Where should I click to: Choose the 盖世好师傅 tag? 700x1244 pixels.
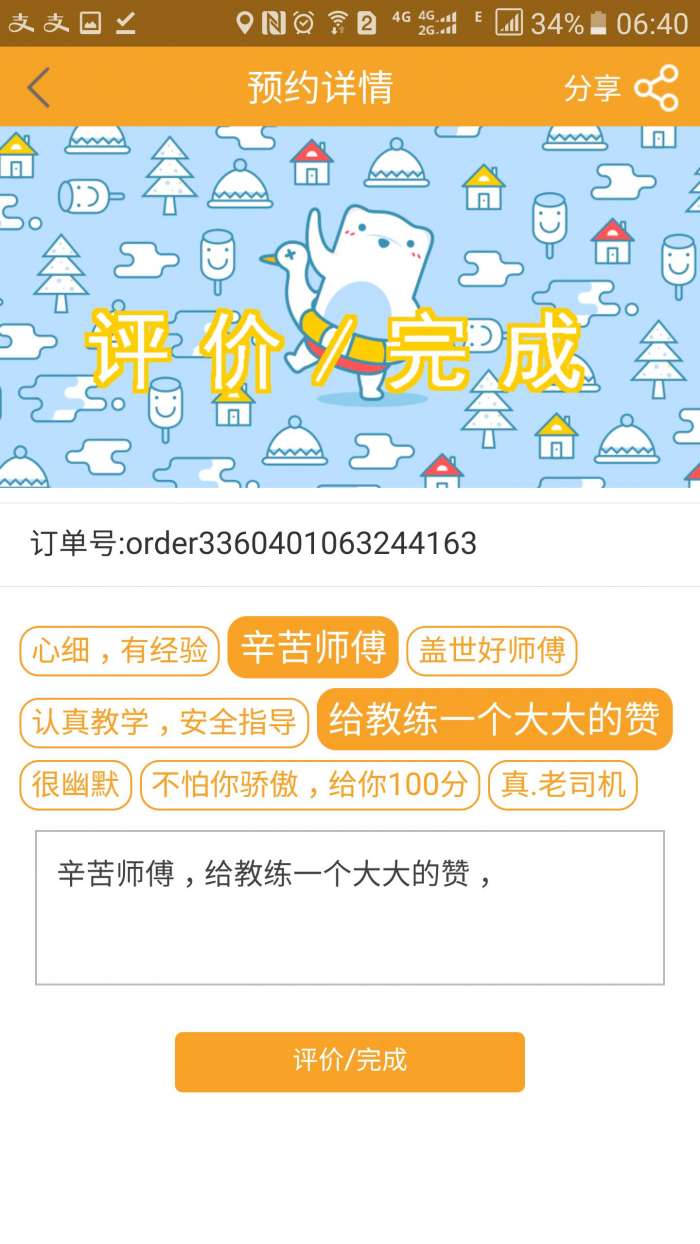492,651
